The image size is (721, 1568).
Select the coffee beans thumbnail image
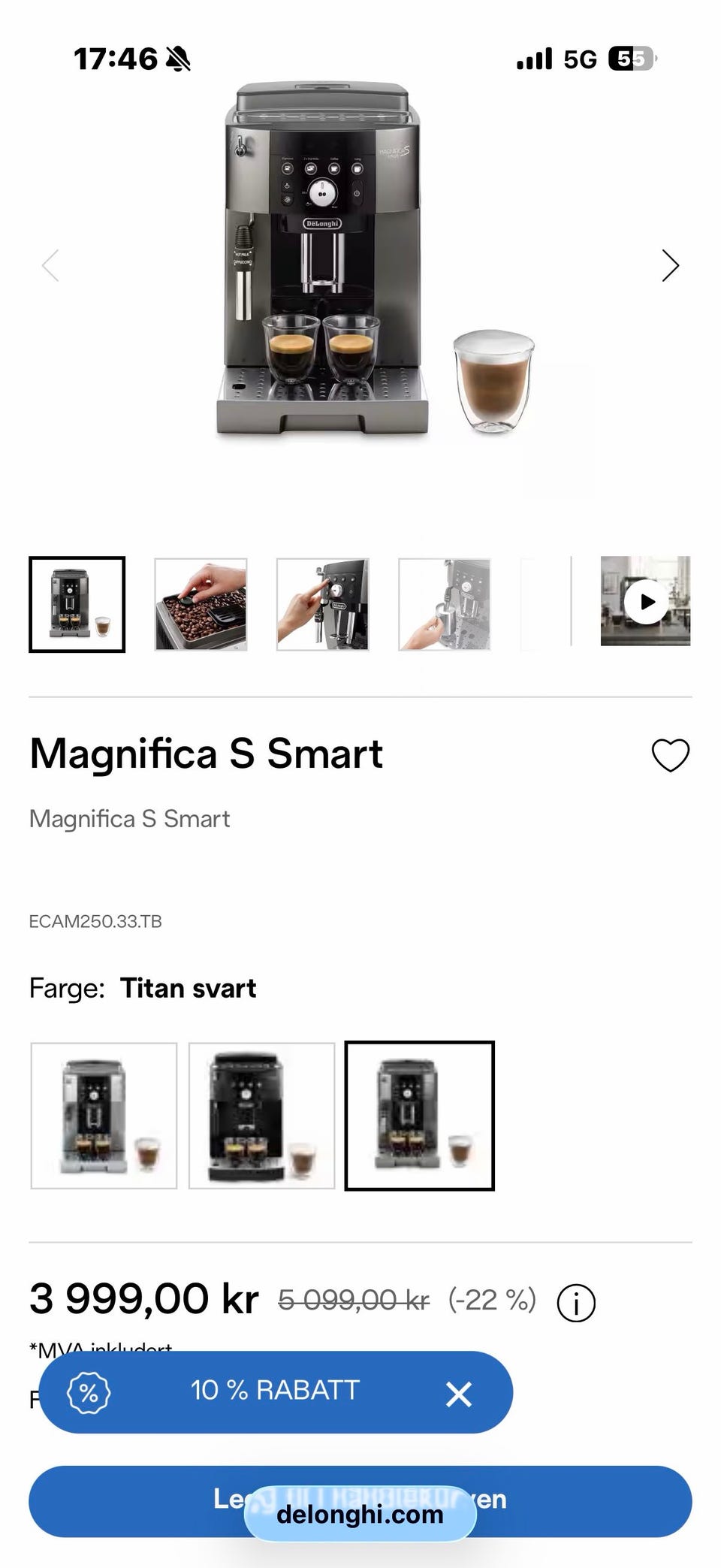(x=201, y=604)
